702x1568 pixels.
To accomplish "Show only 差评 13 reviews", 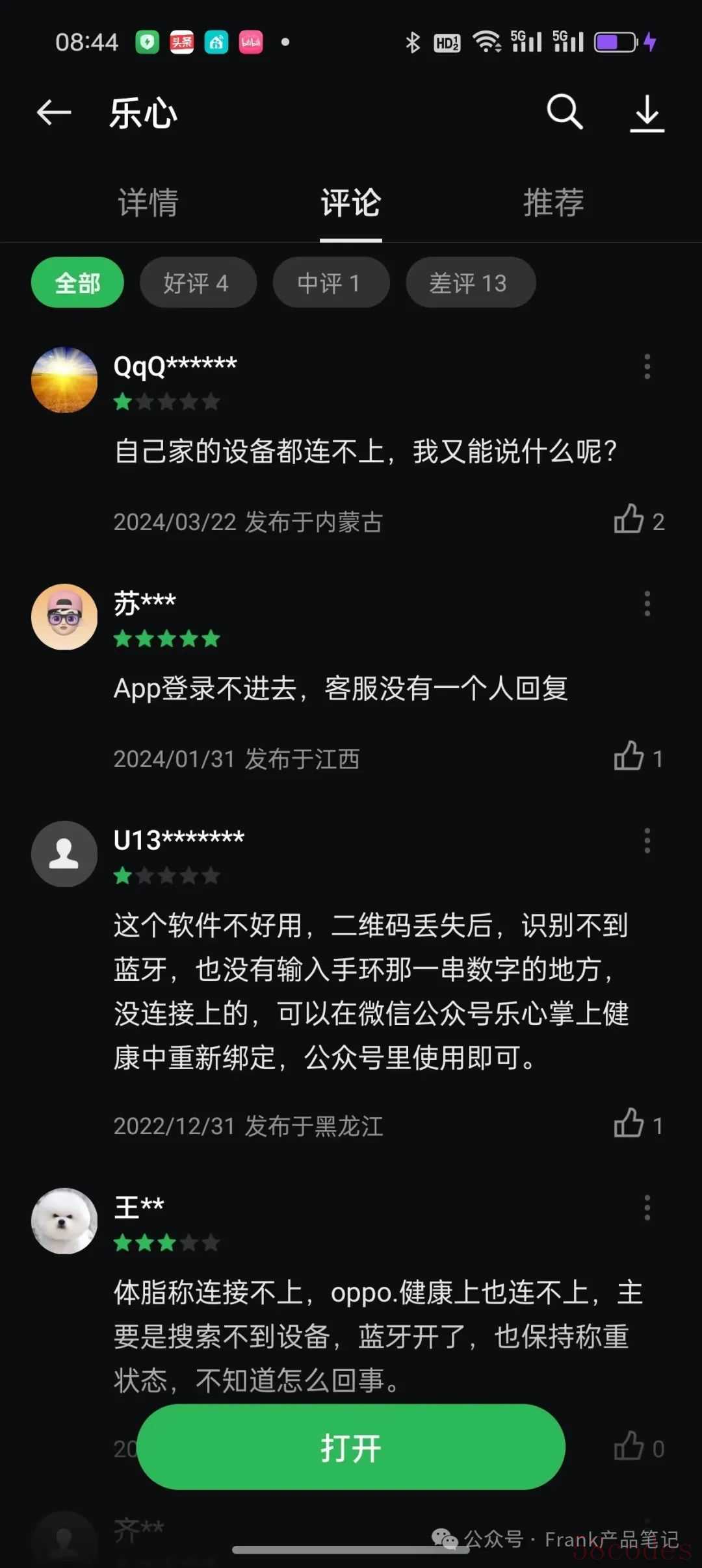I will point(470,283).
